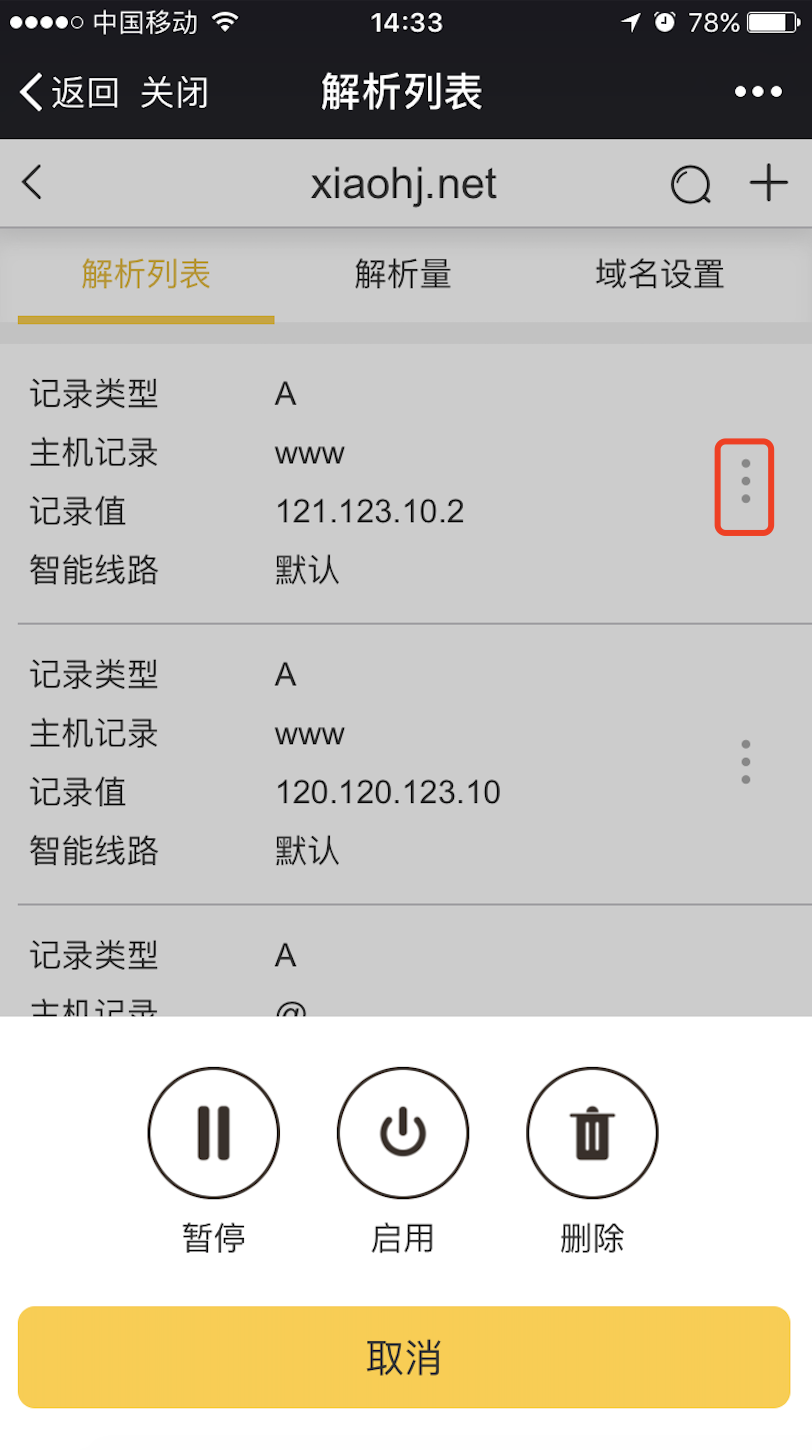Pause the record with 暂停

pos(214,1133)
